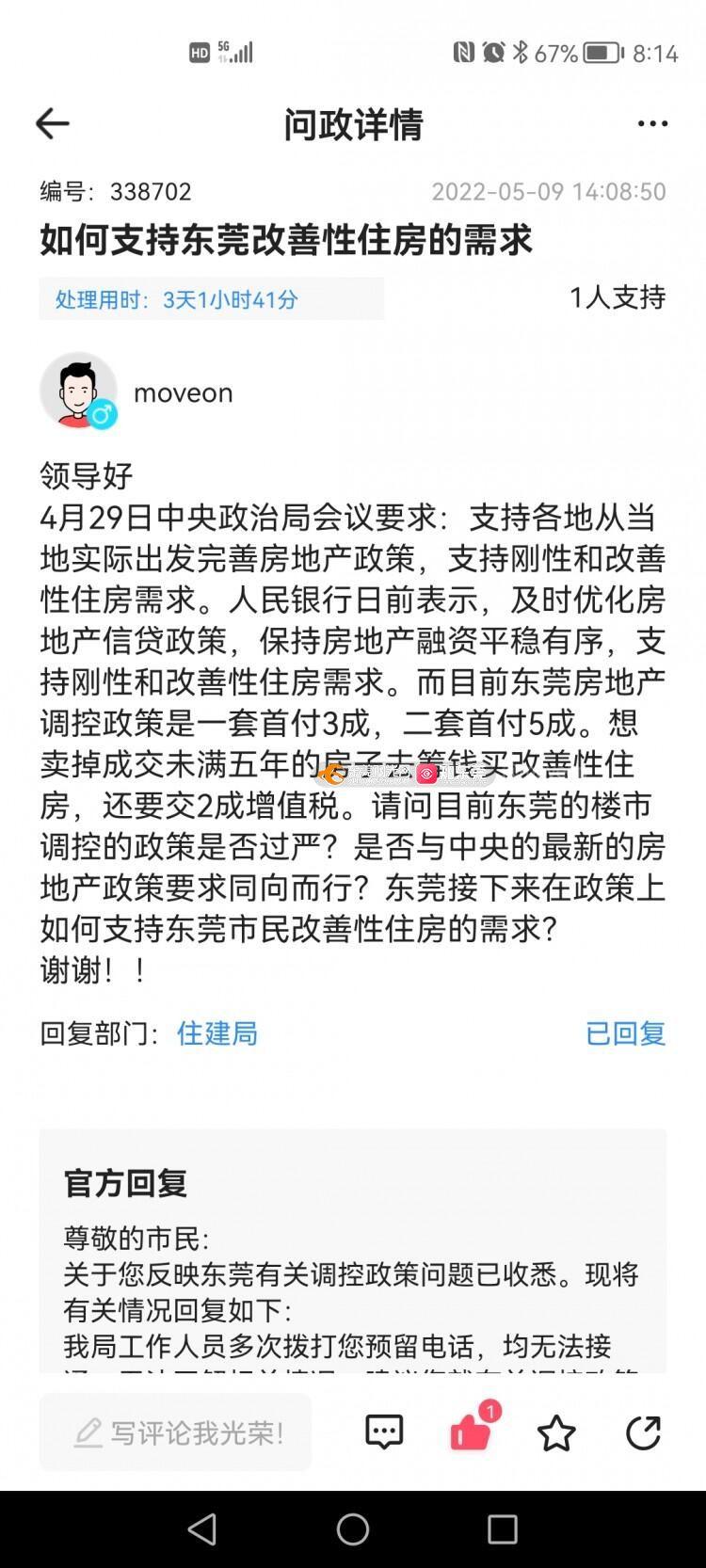The height and width of the screenshot is (1568, 706).
Task: View comments via the speech bubble icon
Action: coord(384,1432)
